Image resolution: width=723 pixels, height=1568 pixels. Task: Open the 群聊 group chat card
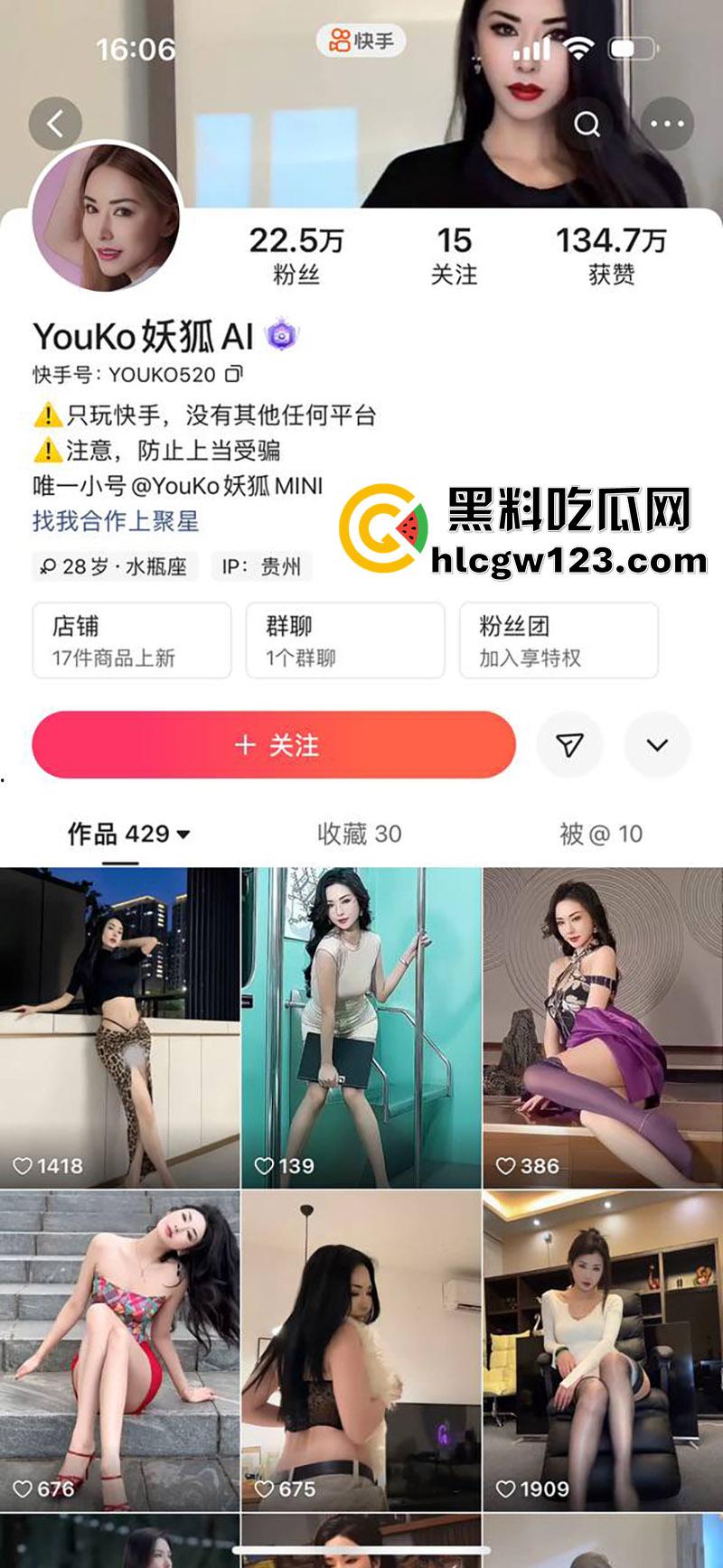[346, 639]
